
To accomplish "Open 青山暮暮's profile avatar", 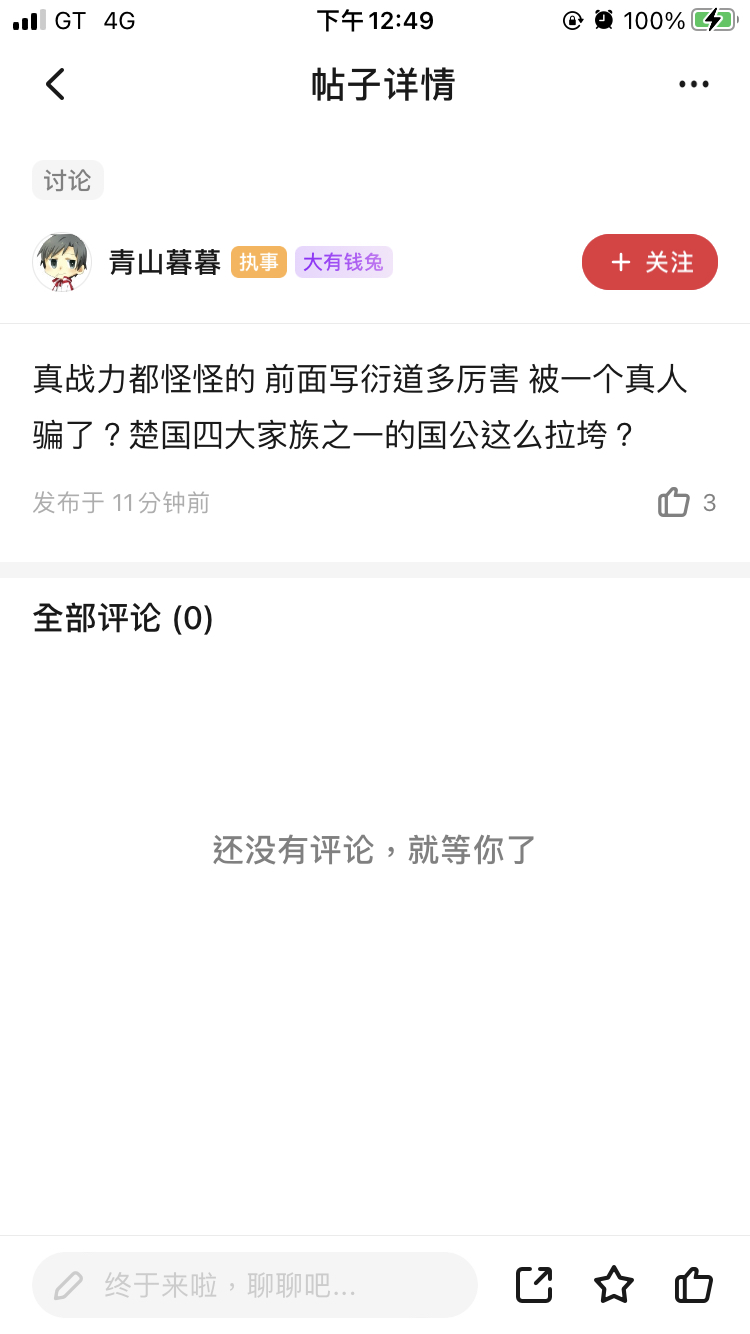I will click(x=62, y=262).
